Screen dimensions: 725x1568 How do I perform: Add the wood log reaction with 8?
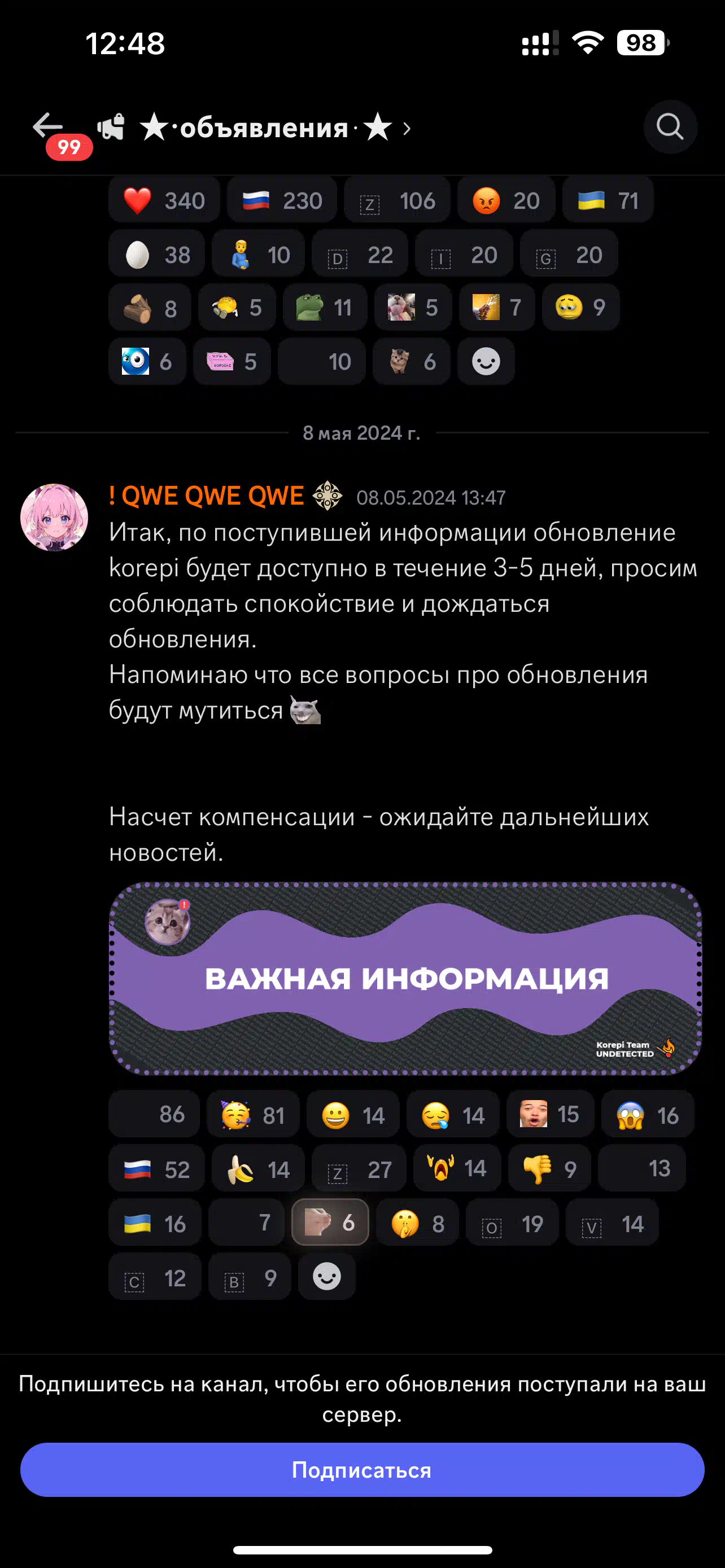[x=150, y=308]
